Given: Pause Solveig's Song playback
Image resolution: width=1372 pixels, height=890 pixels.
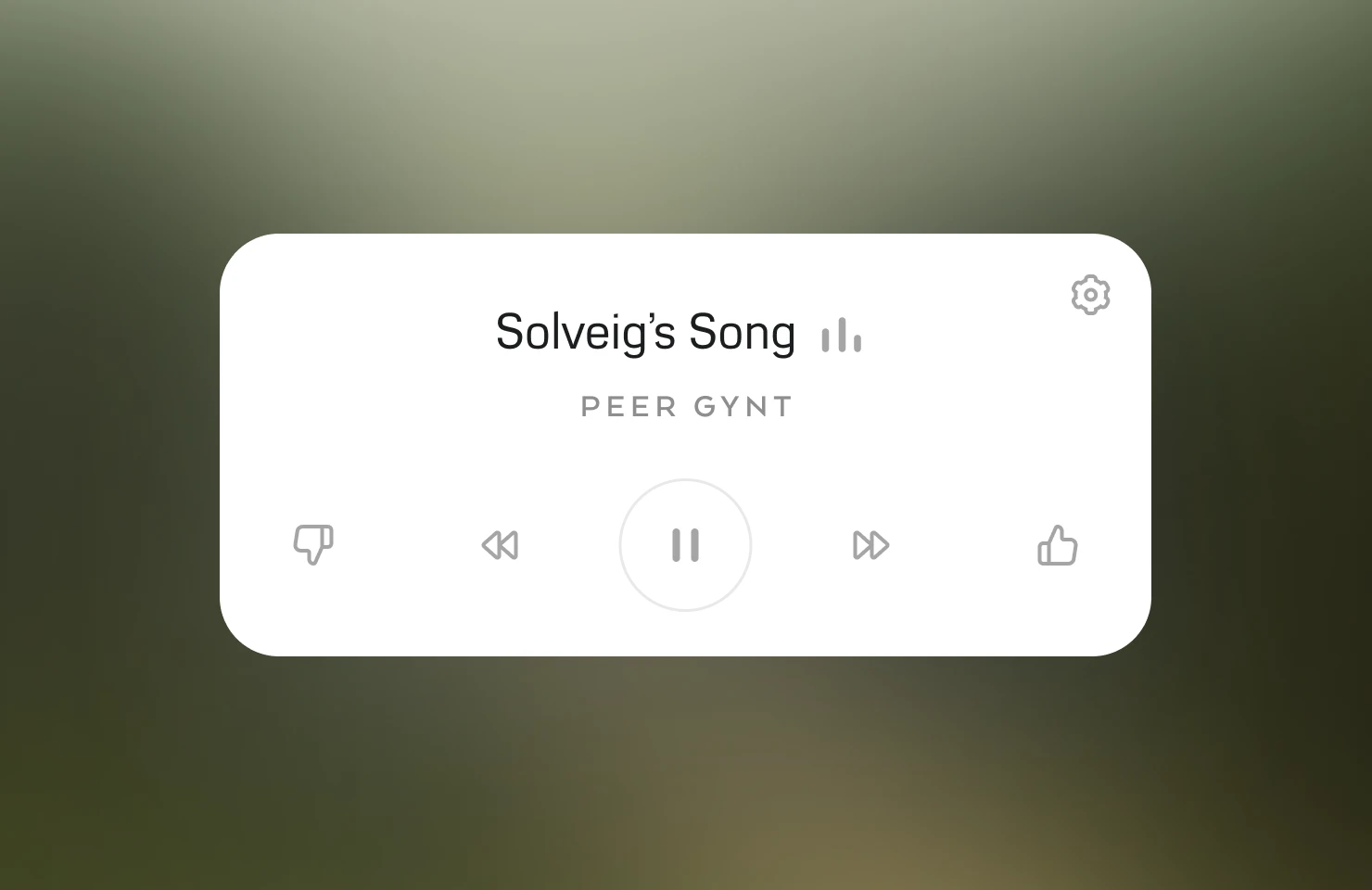Looking at the screenshot, I should click(685, 545).
